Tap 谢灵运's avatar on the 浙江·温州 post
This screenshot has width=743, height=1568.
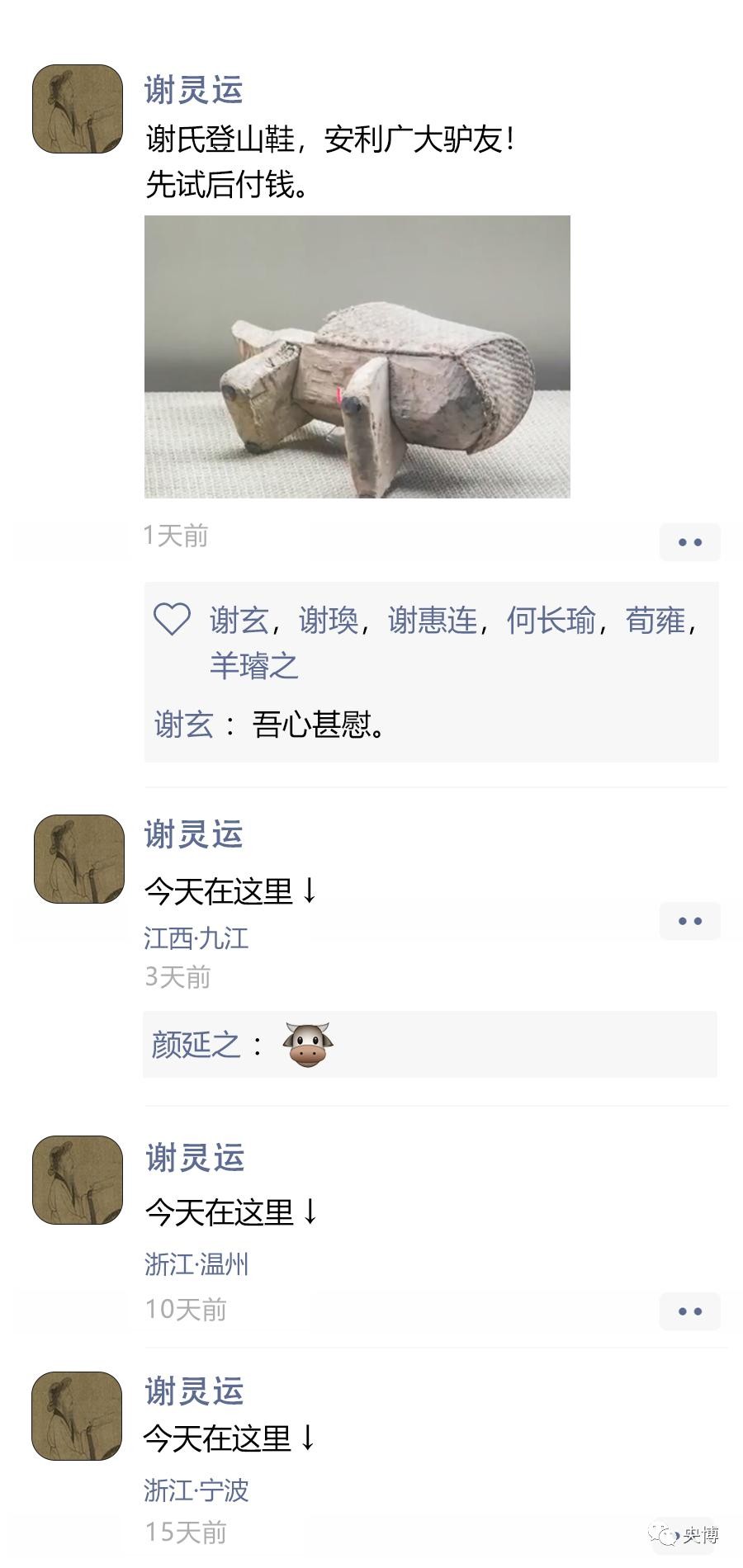[78, 1180]
